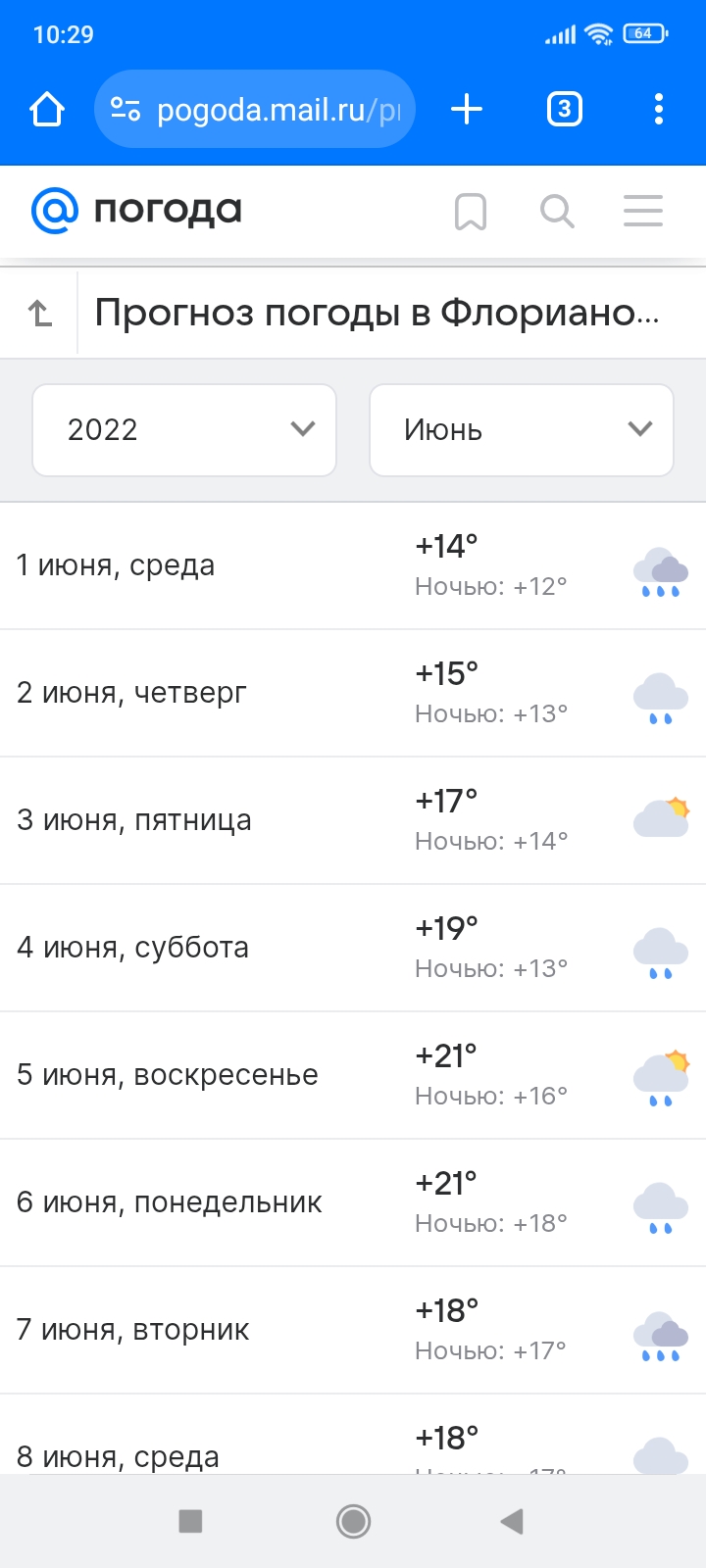Open the Погода site logo
Screen dimensions: 706x1568
137,211
